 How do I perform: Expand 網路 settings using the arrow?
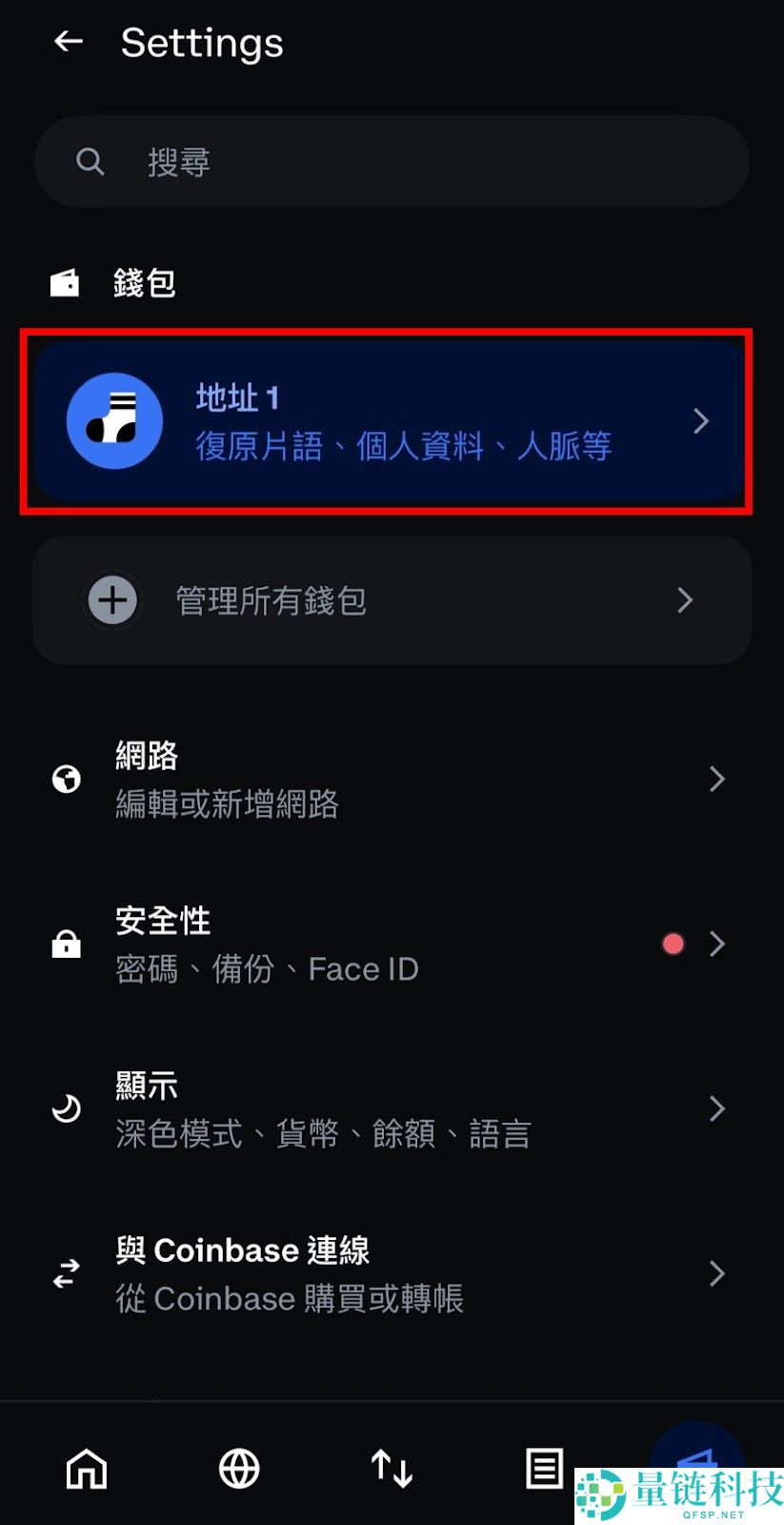717,779
